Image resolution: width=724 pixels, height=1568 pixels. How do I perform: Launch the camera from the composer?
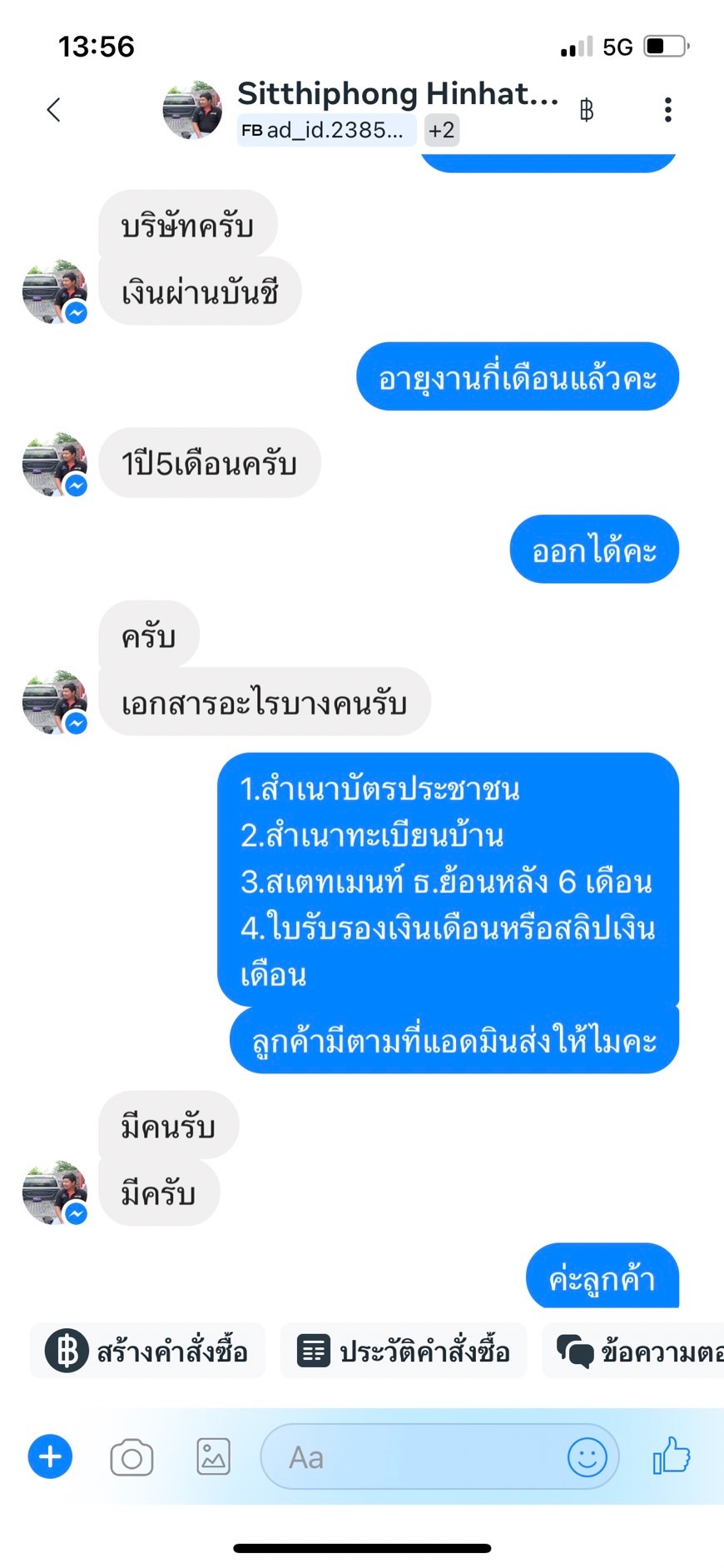(131, 1458)
